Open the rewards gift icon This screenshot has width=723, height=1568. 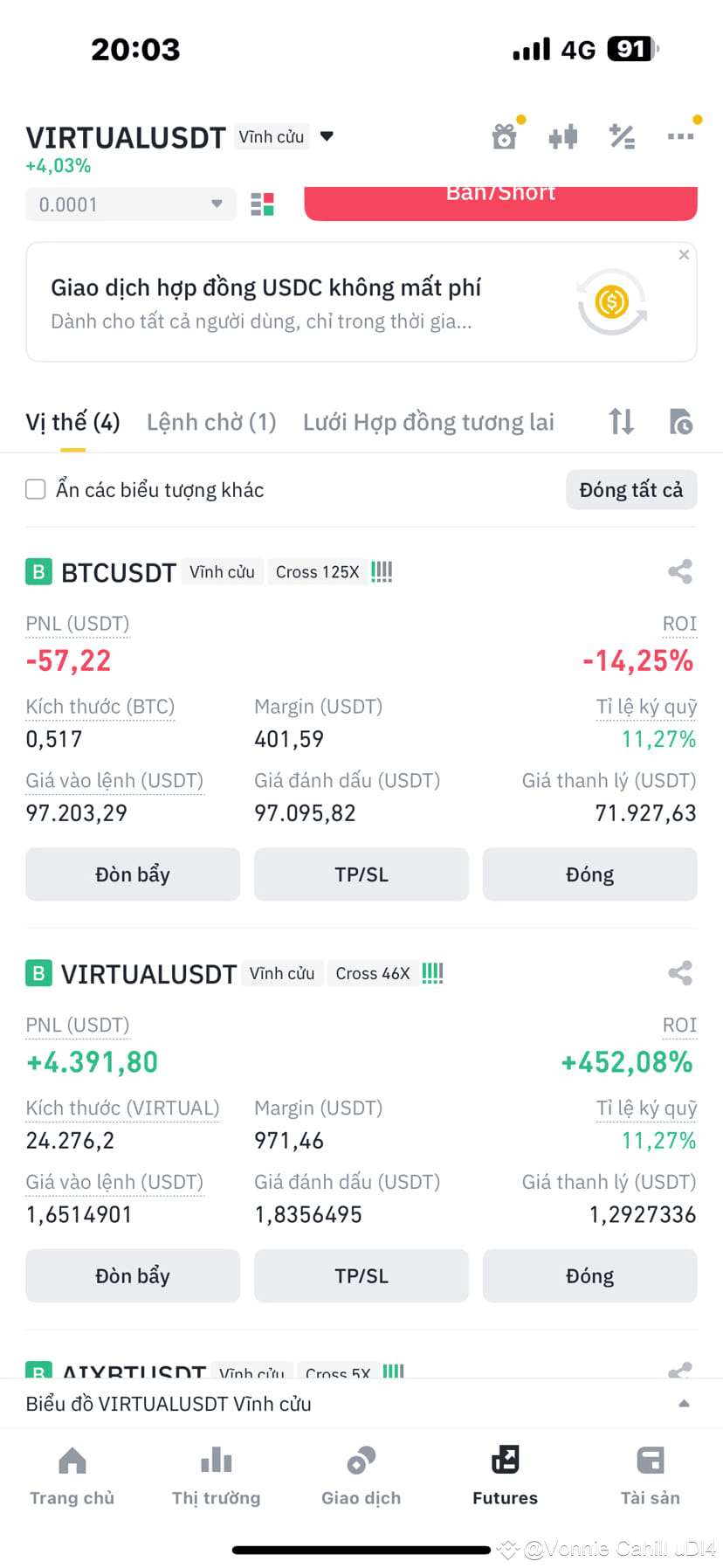click(505, 136)
